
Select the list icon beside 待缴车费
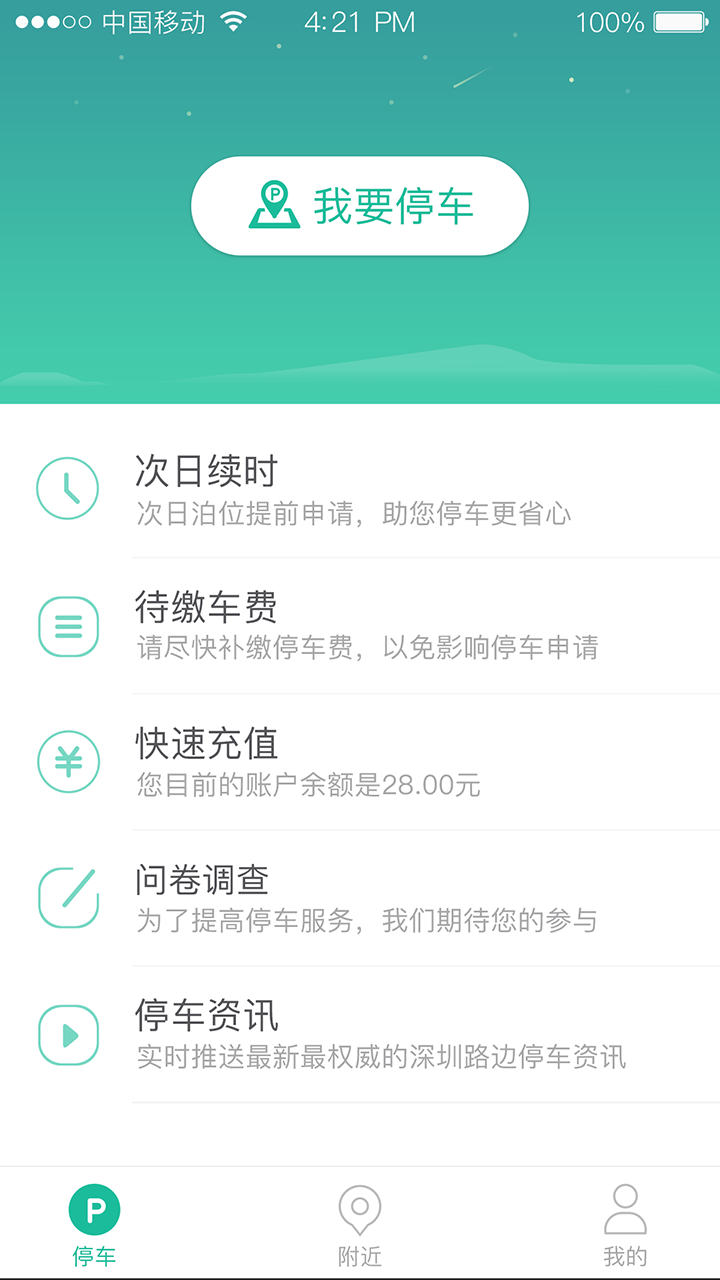tap(67, 626)
